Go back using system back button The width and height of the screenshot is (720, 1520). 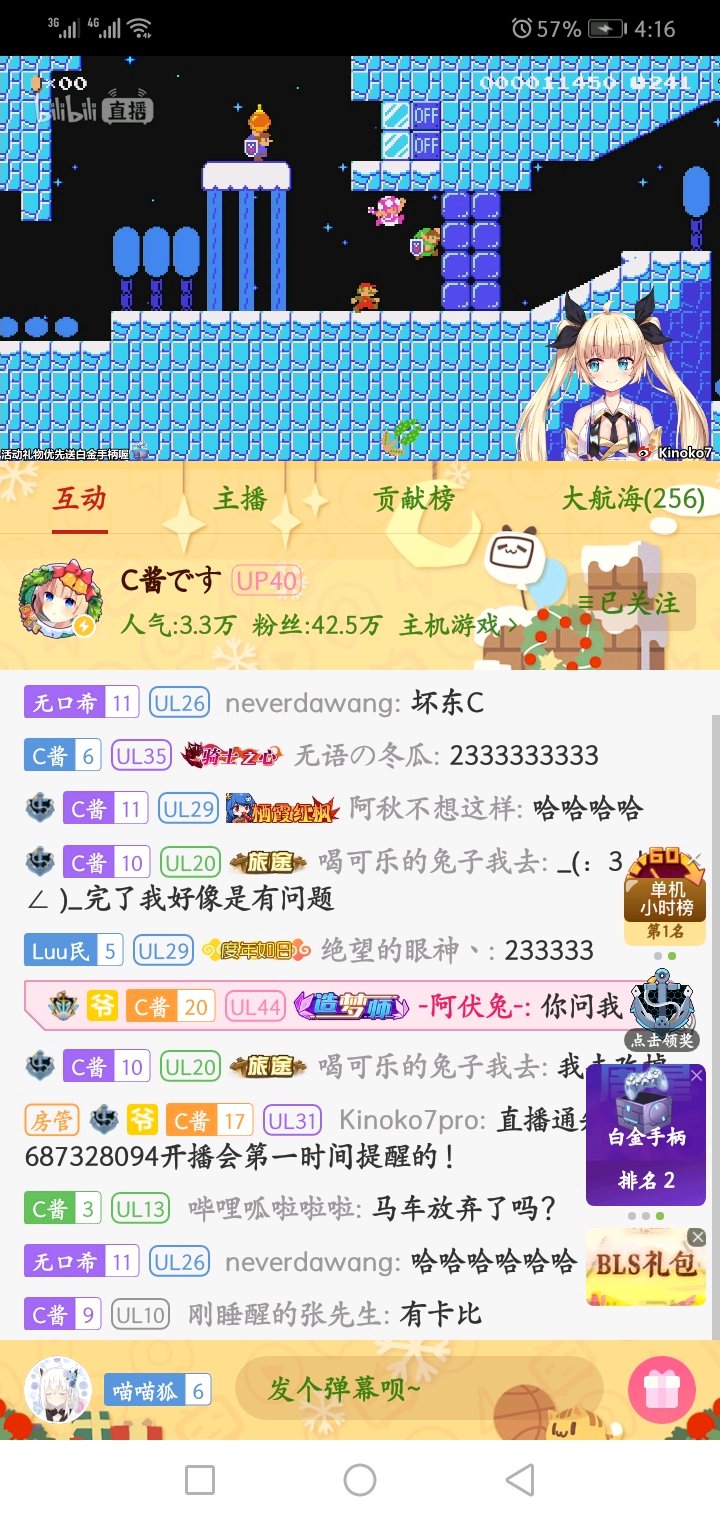pyautogui.click(x=519, y=1480)
